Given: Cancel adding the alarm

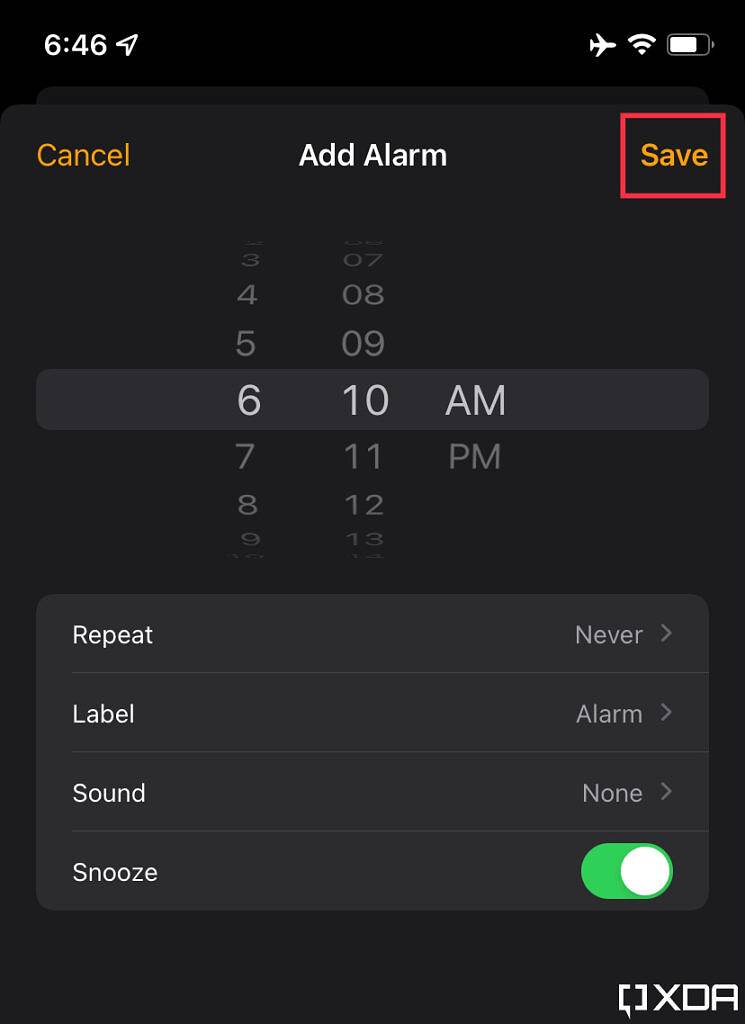Looking at the screenshot, I should click(x=83, y=155).
